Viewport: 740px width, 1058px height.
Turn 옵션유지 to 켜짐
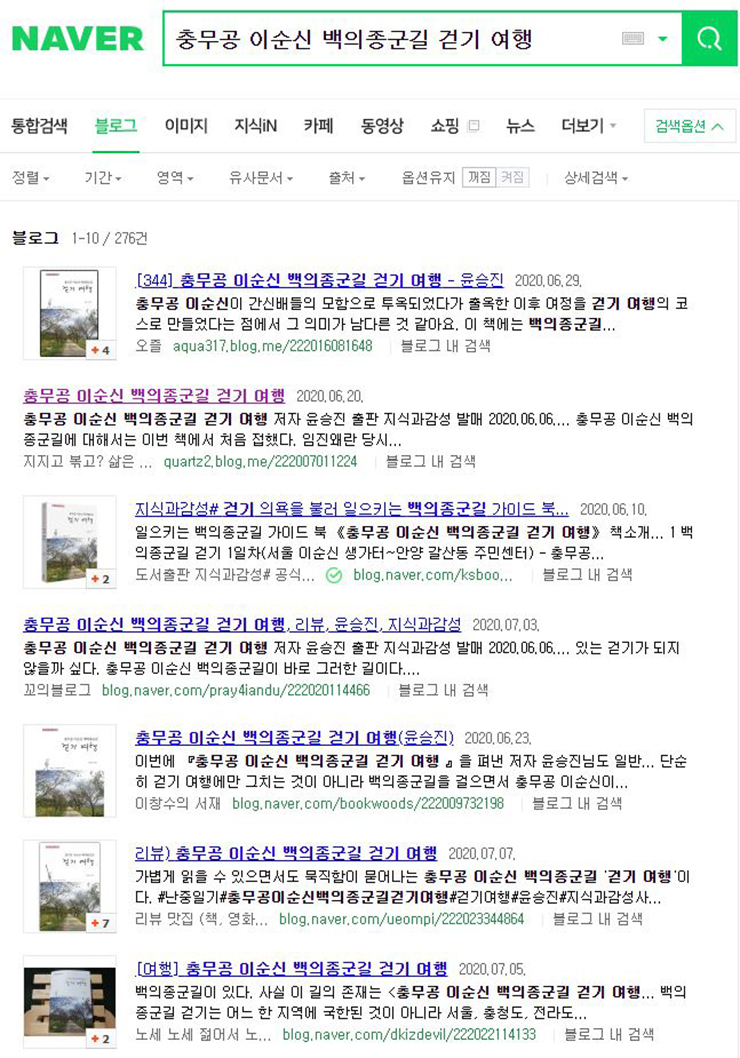point(512,178)
